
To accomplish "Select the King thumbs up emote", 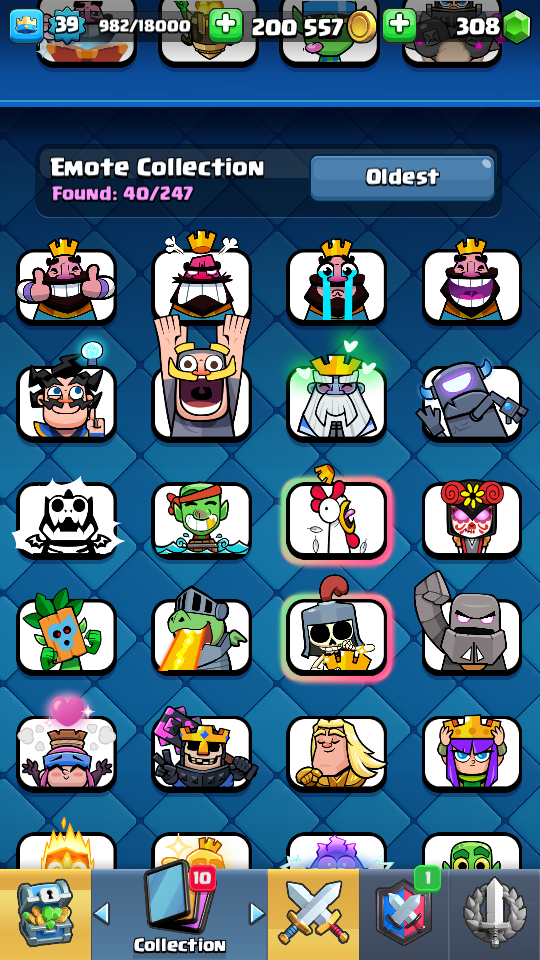I will [x=66, y=282].
